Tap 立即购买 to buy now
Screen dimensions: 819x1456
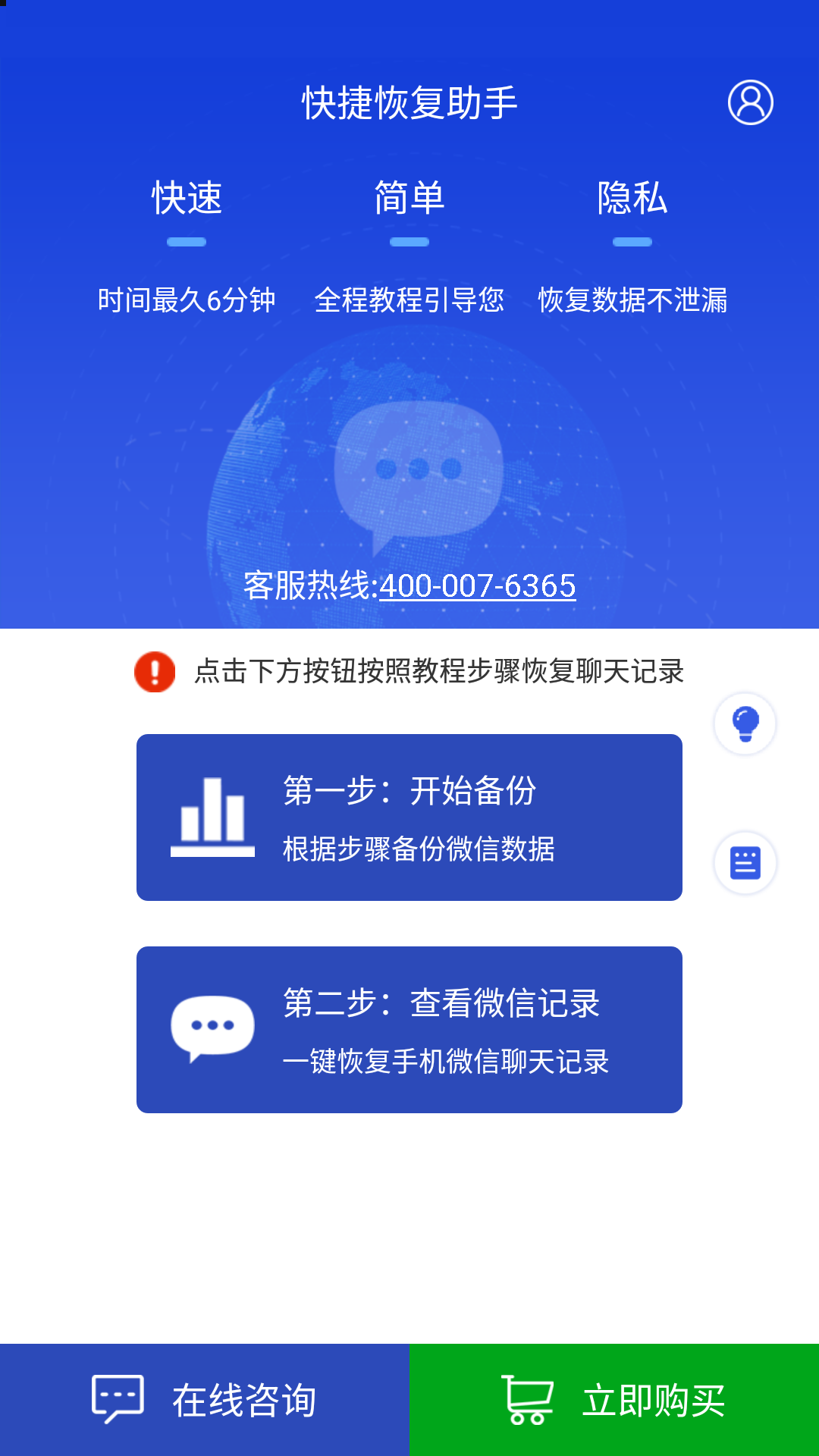point(614,1400)
